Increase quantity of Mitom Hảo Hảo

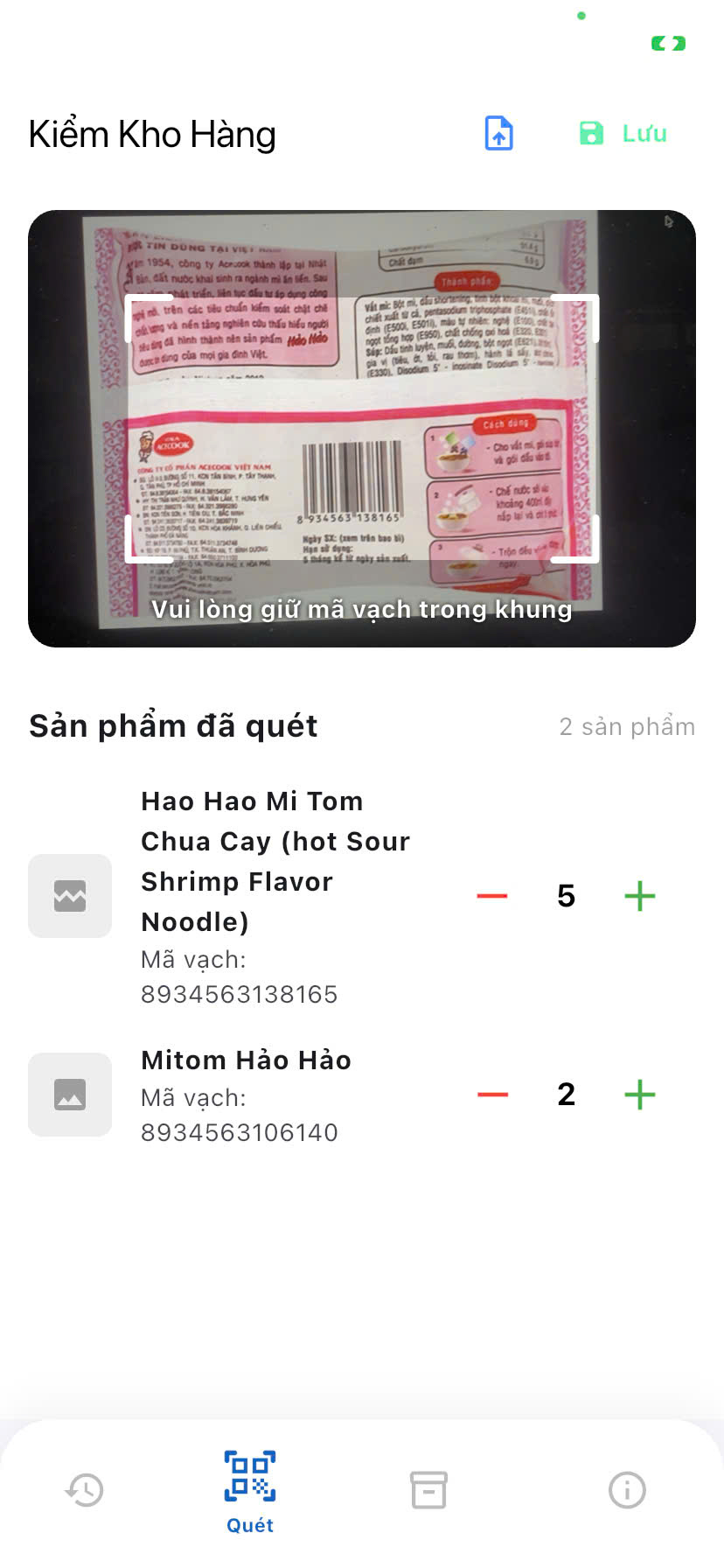pyautogui.click(x=640, y=1095)
